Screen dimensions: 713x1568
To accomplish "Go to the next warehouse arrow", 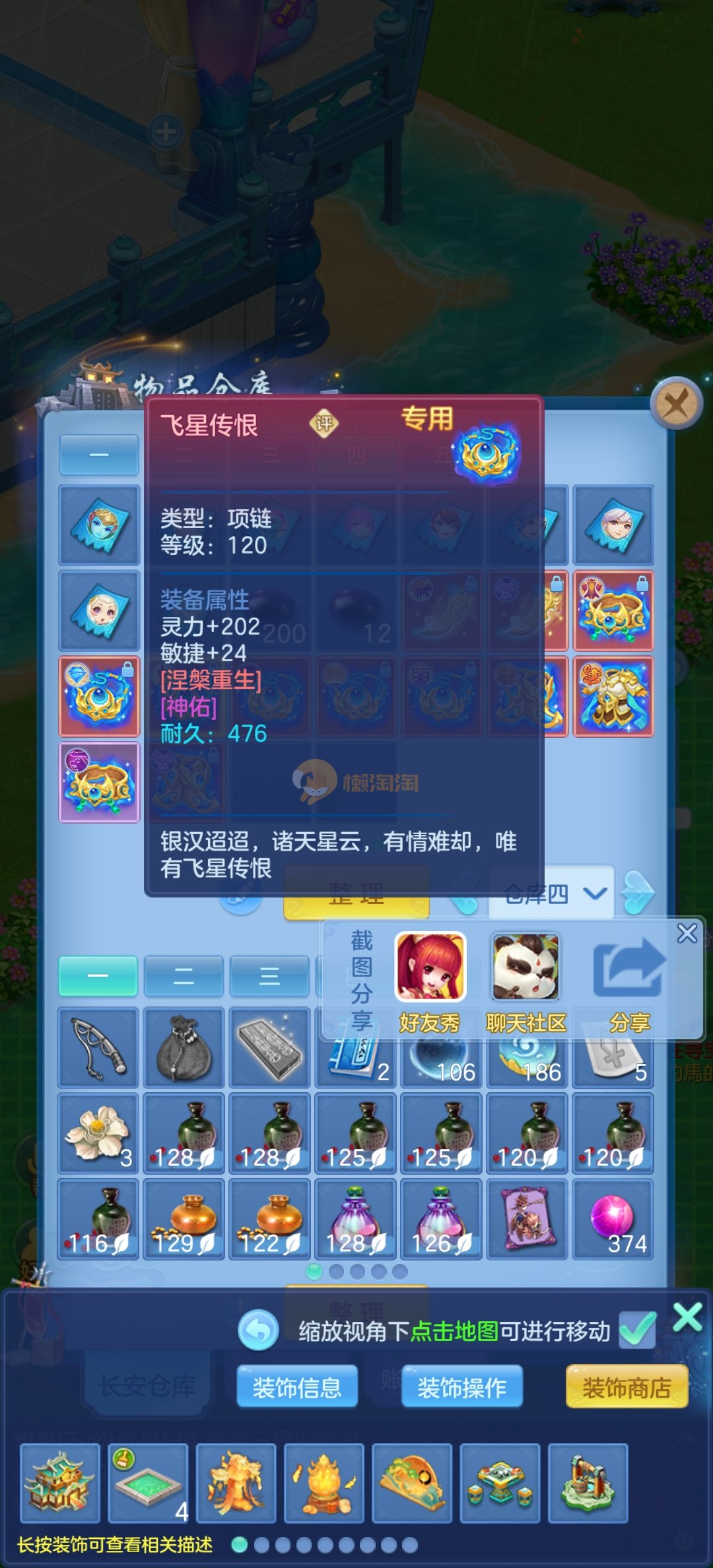I will pyautogui.click(x=638, y=894).
